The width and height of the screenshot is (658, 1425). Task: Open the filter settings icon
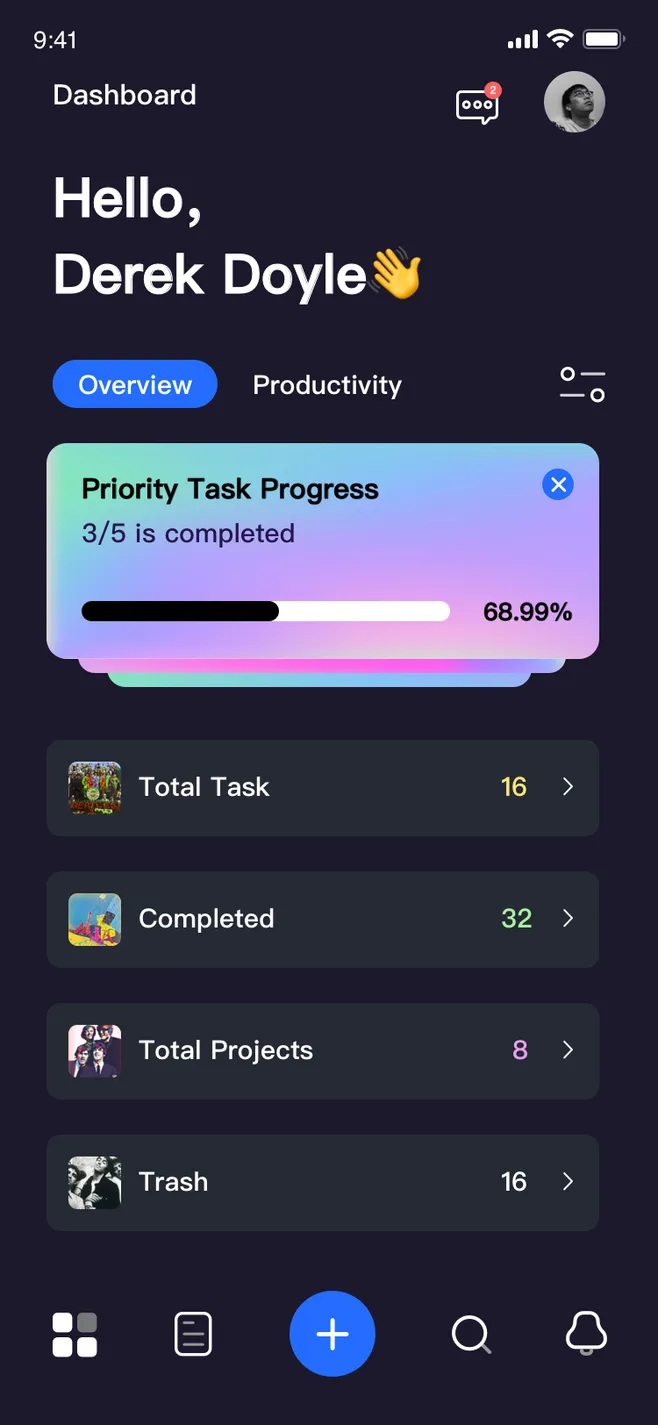point(582,385)
